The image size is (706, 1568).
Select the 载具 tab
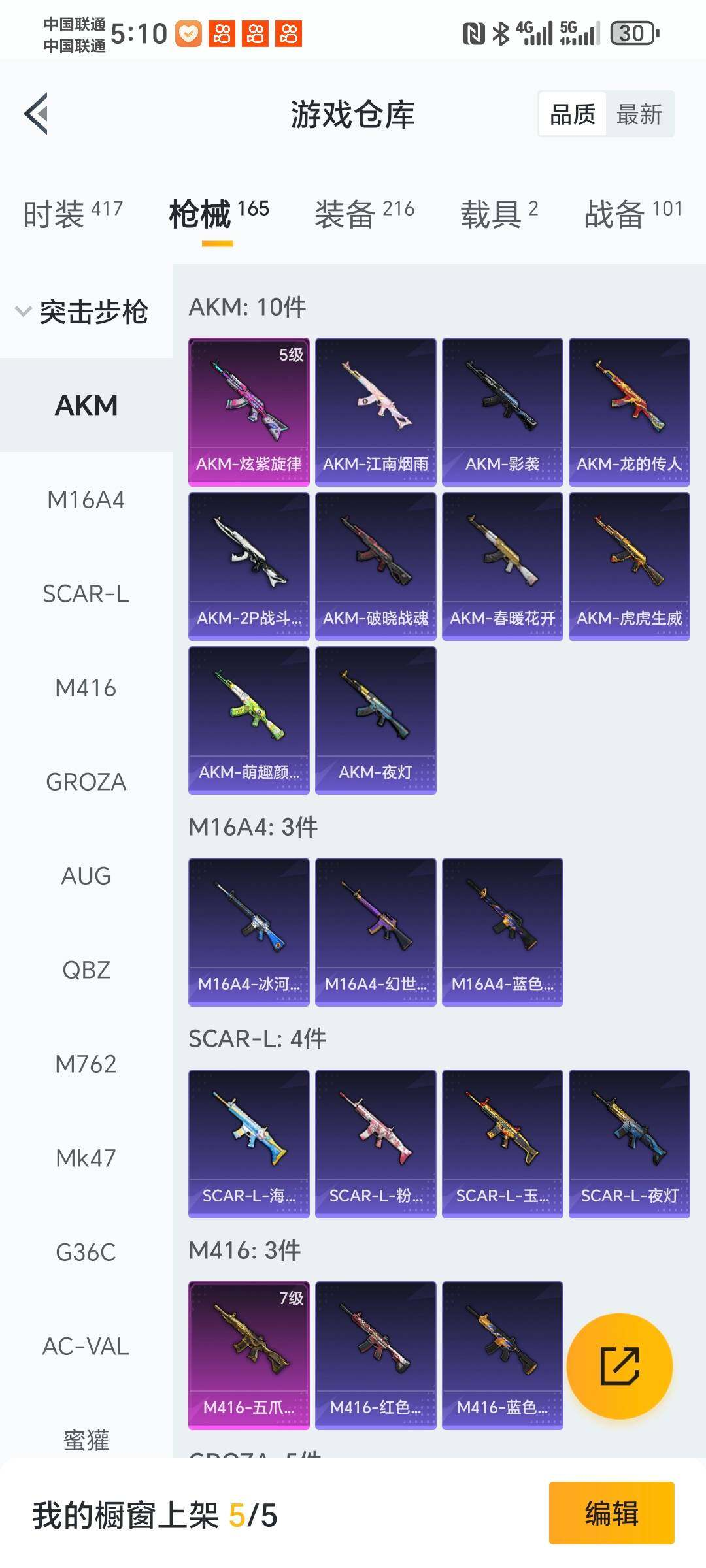click(499, 214)
